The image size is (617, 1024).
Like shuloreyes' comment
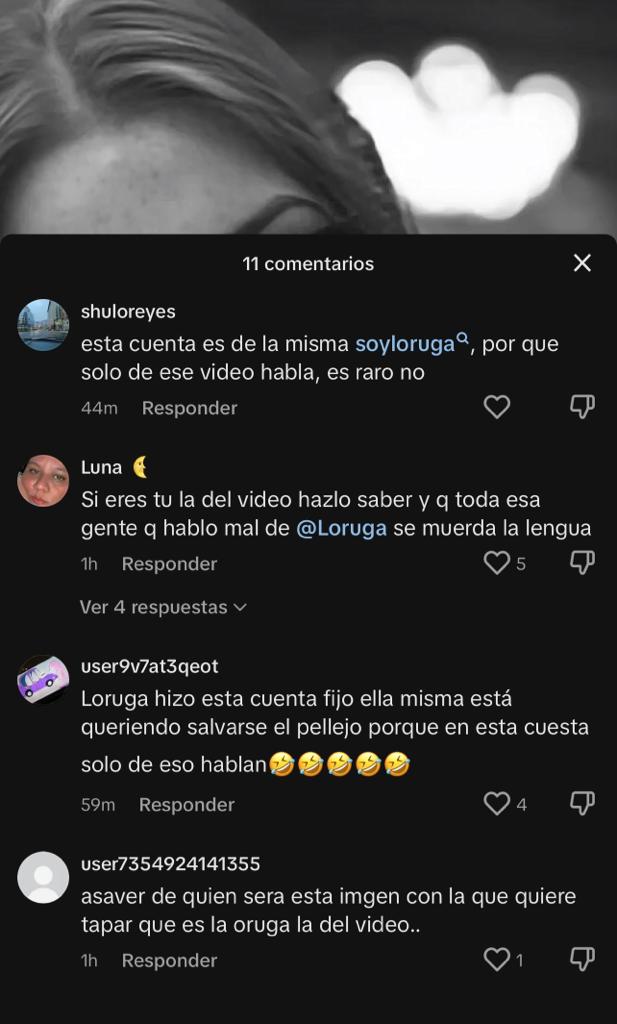pyautogui.click(x=497, y=407)
